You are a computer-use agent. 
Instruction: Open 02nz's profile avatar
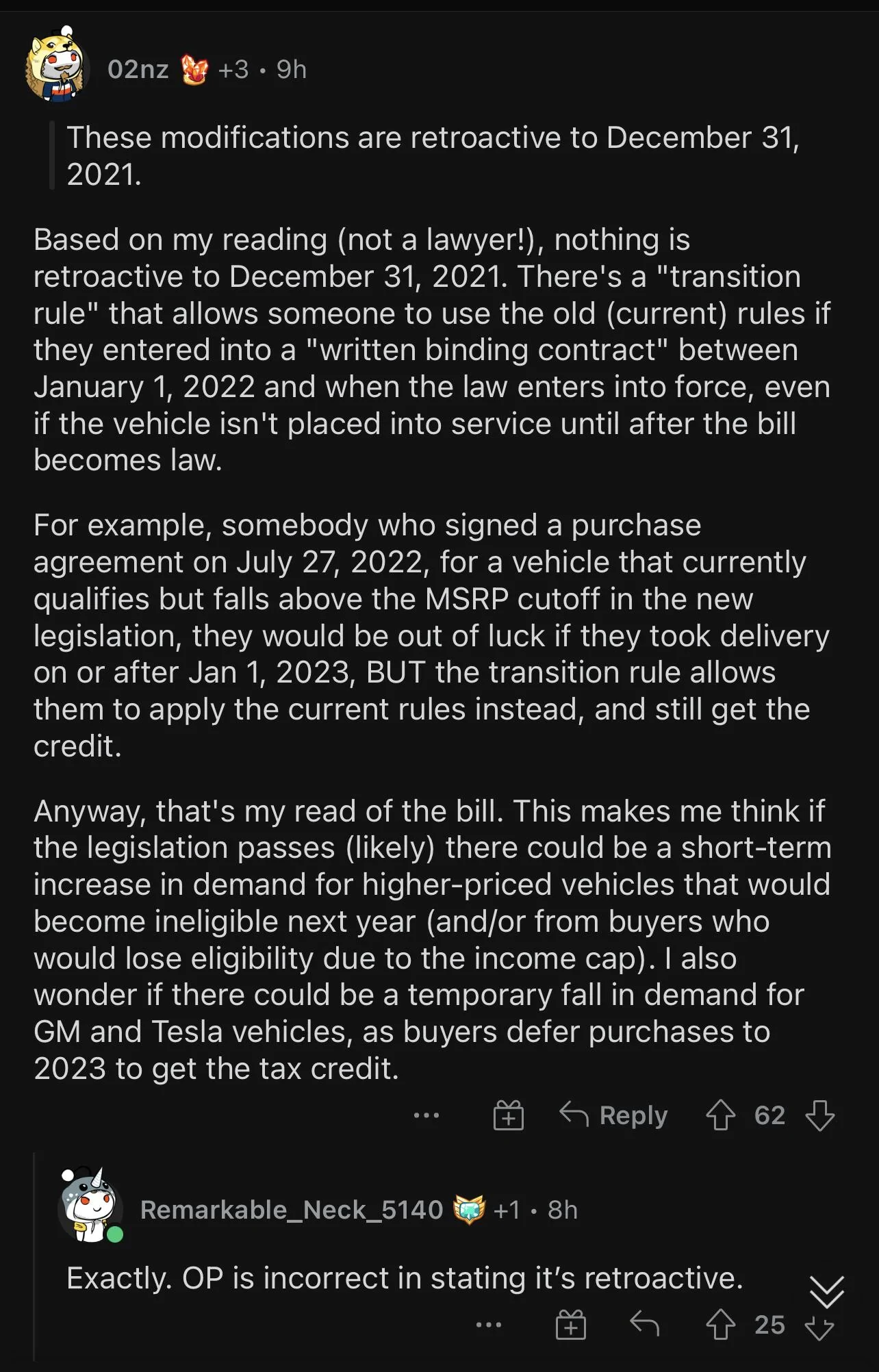(x=58, y=67)
